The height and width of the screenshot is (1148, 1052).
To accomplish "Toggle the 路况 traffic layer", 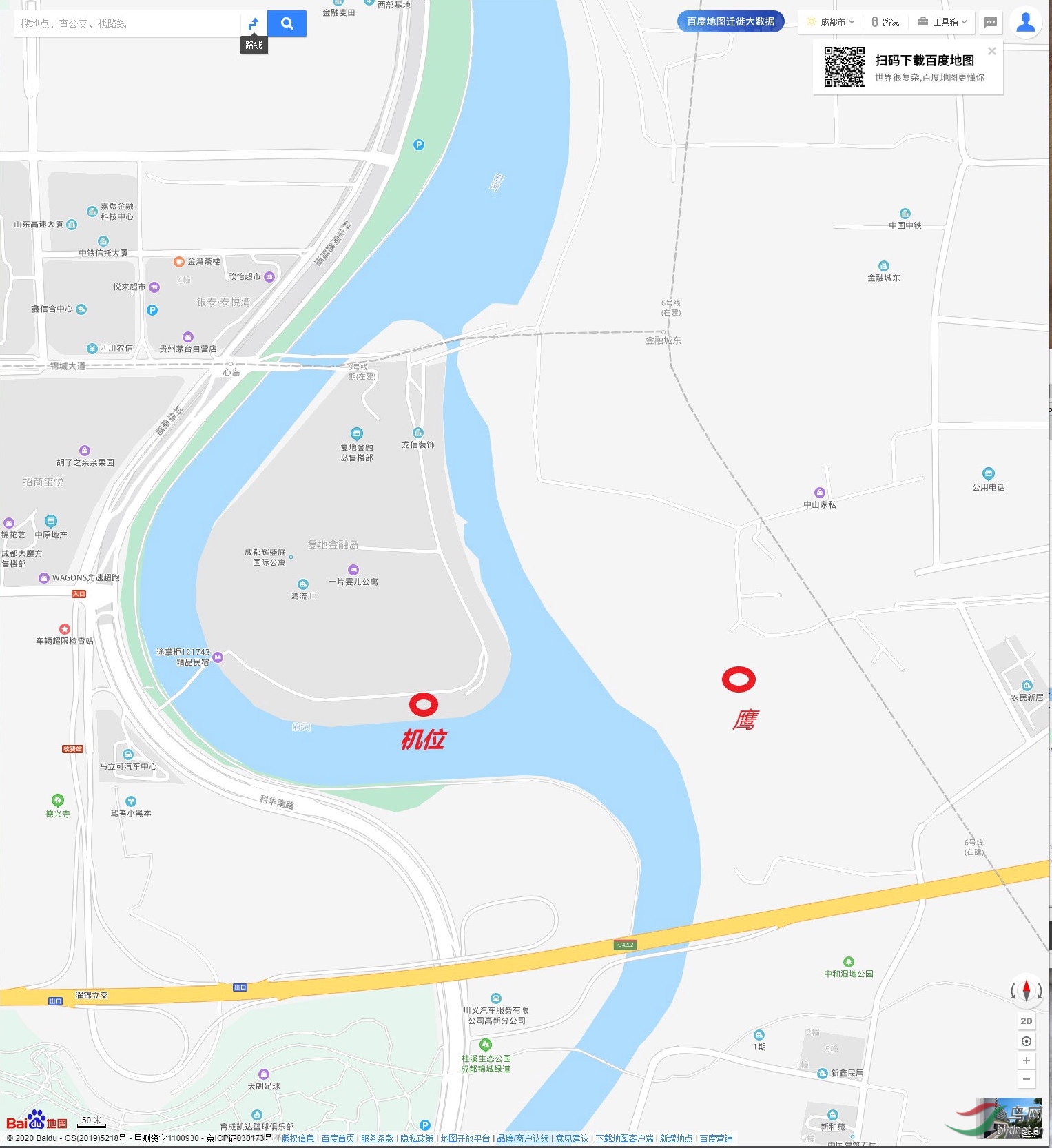I will (885, 22).
